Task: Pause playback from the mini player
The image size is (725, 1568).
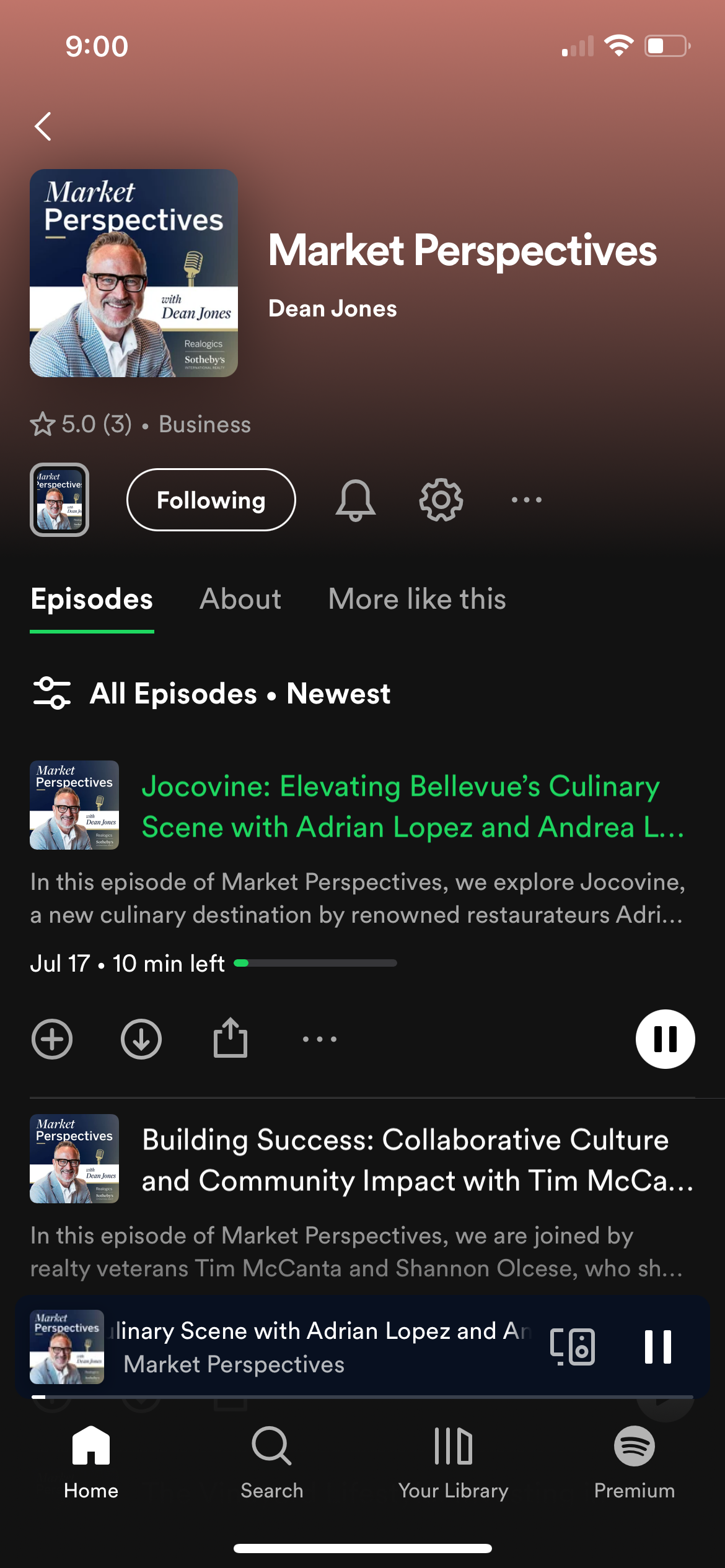Action: pyautogui.click(x=658, y=1347)
